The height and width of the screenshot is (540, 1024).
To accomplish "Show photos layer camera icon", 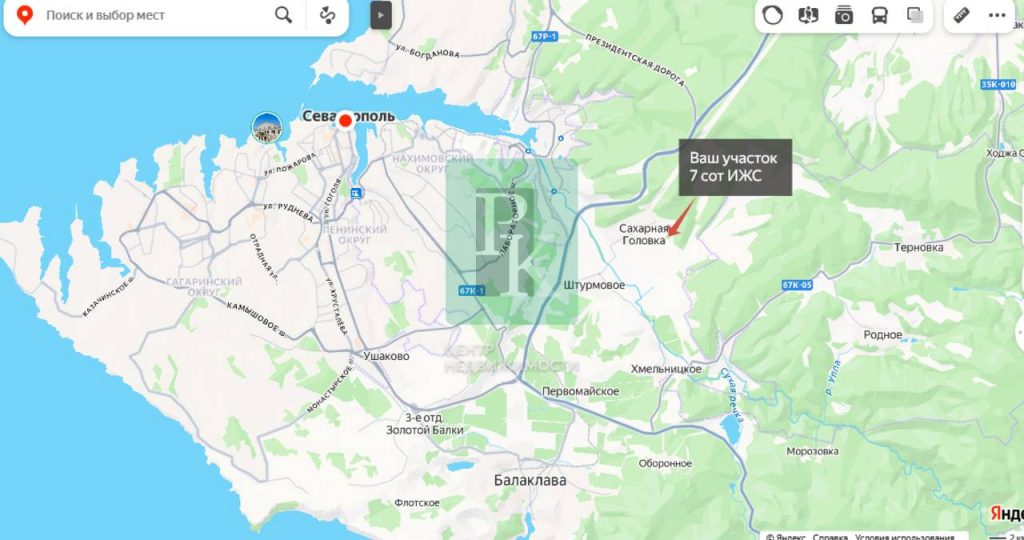I will tap(844, 16).
